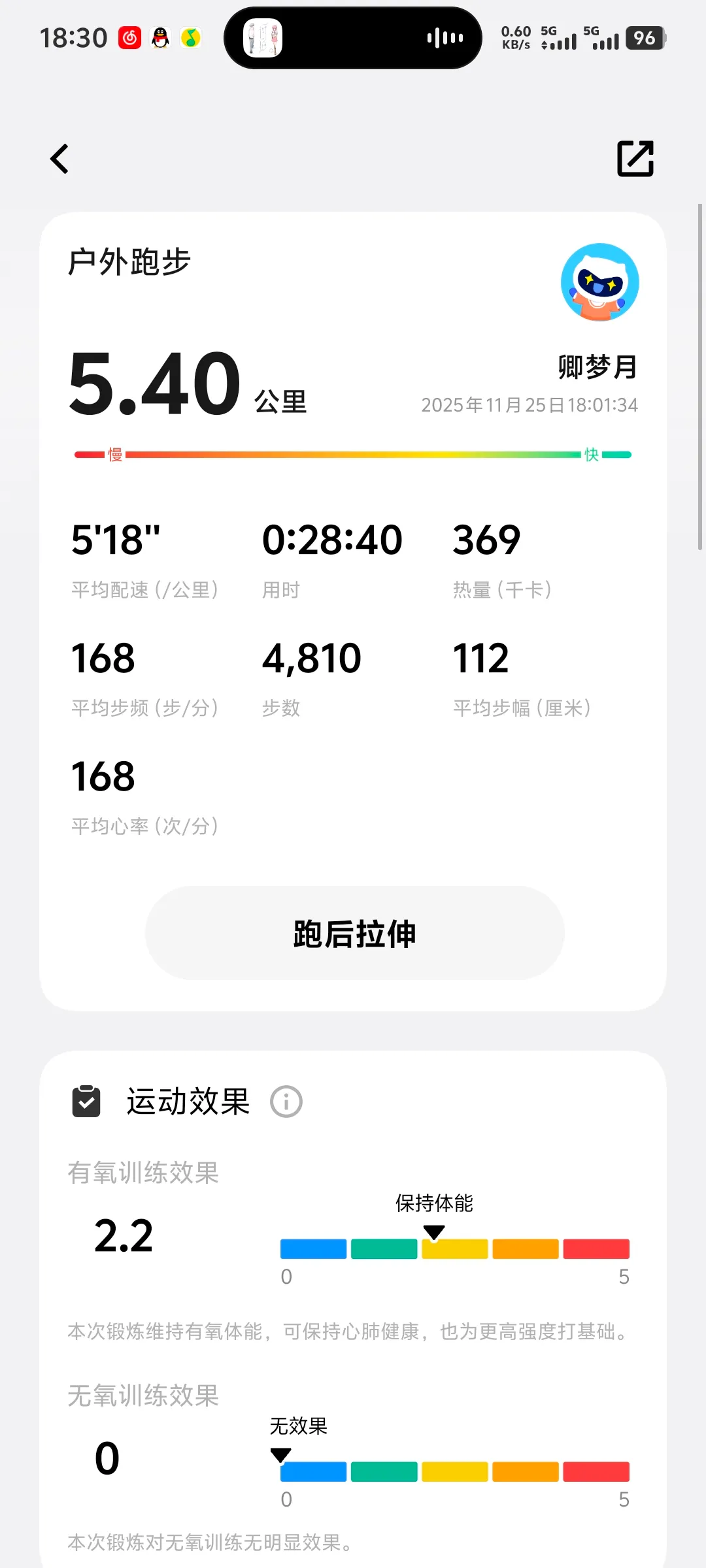This screenshot has height=1568, width=706.
Task: Open the info icon beside 运动效果
Action: (x=286, y=1102)
